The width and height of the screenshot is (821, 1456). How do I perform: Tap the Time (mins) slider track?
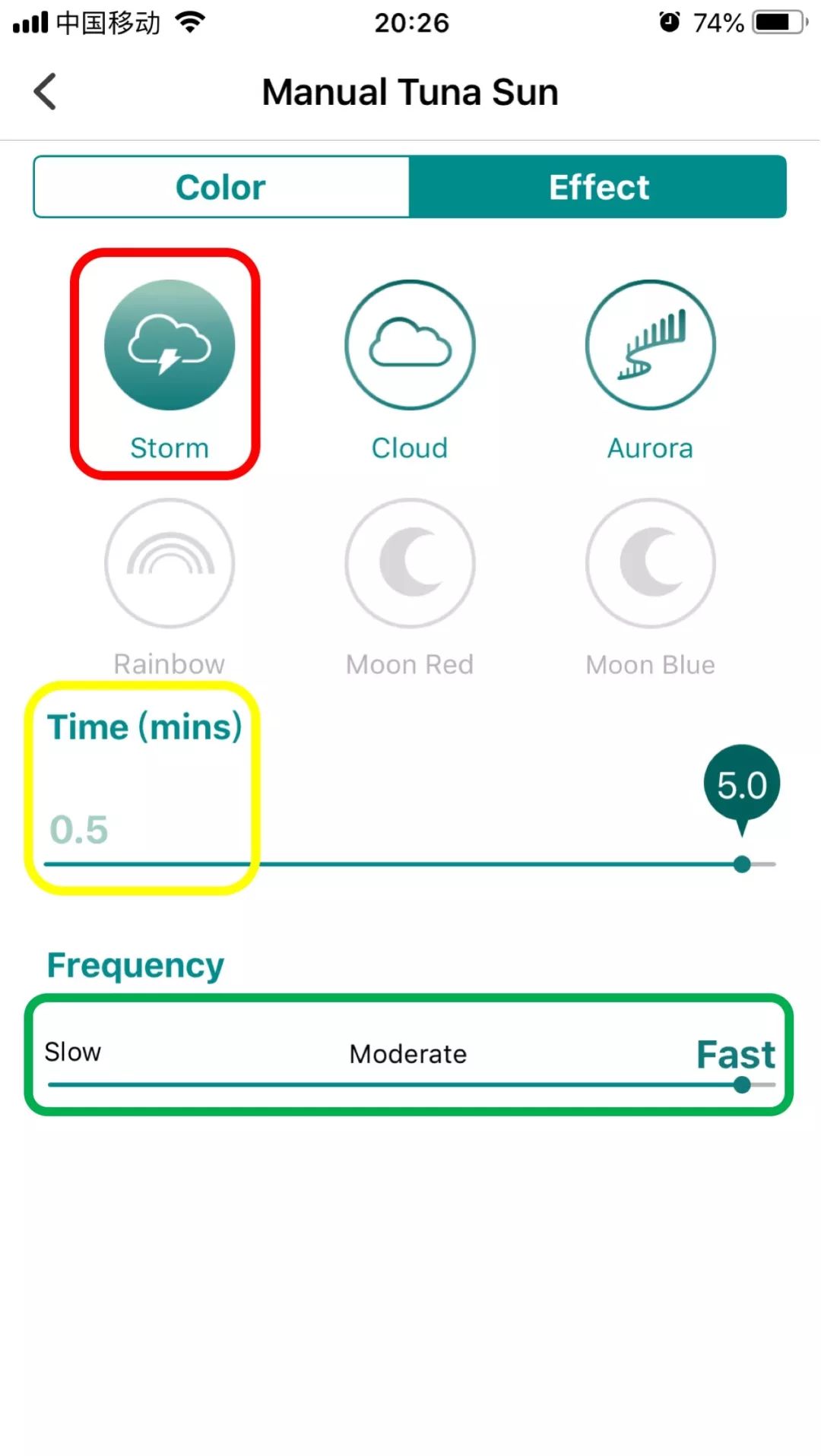[x=410, y=864]
